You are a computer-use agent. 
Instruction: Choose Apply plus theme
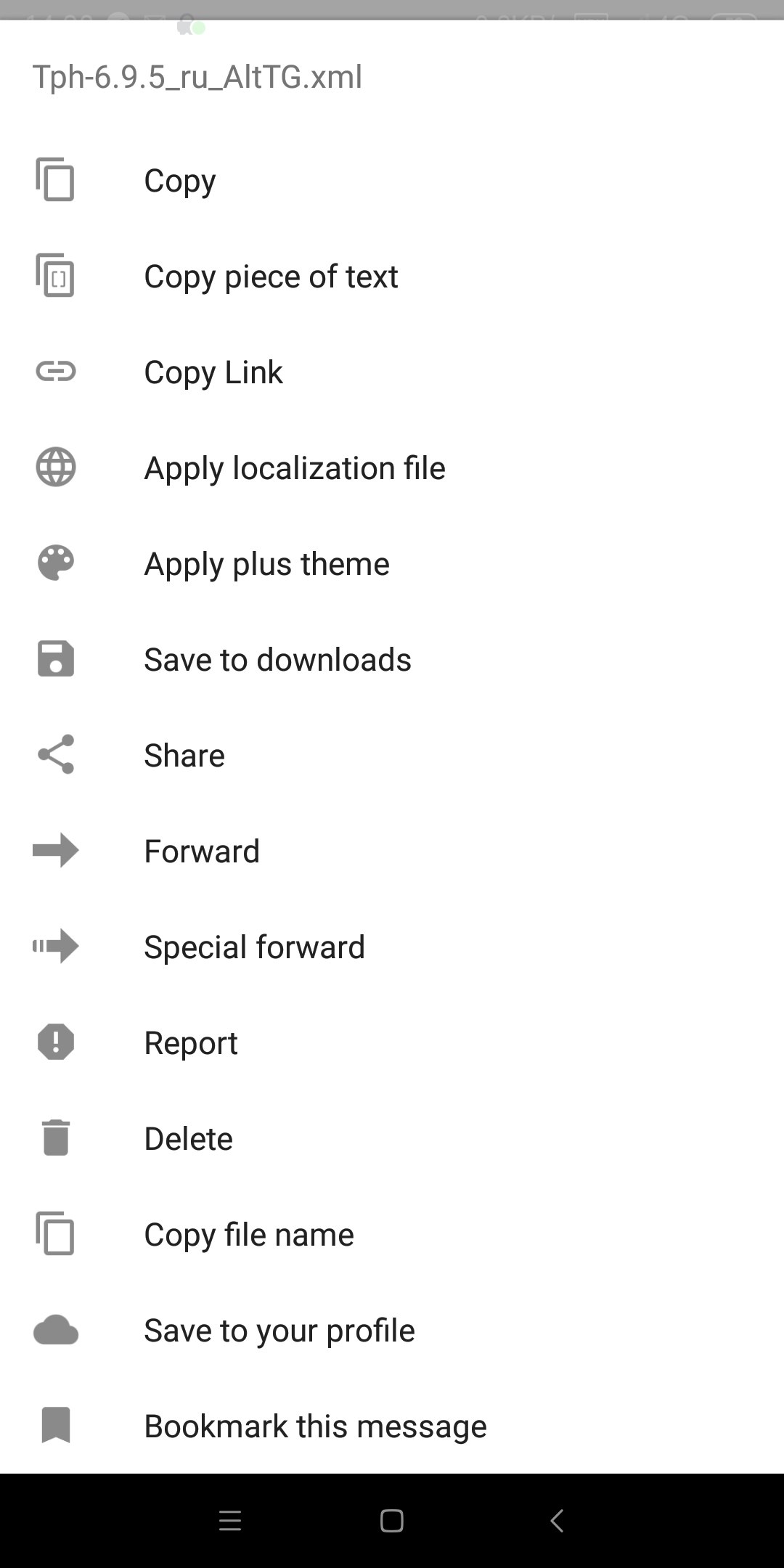[392, 563]
